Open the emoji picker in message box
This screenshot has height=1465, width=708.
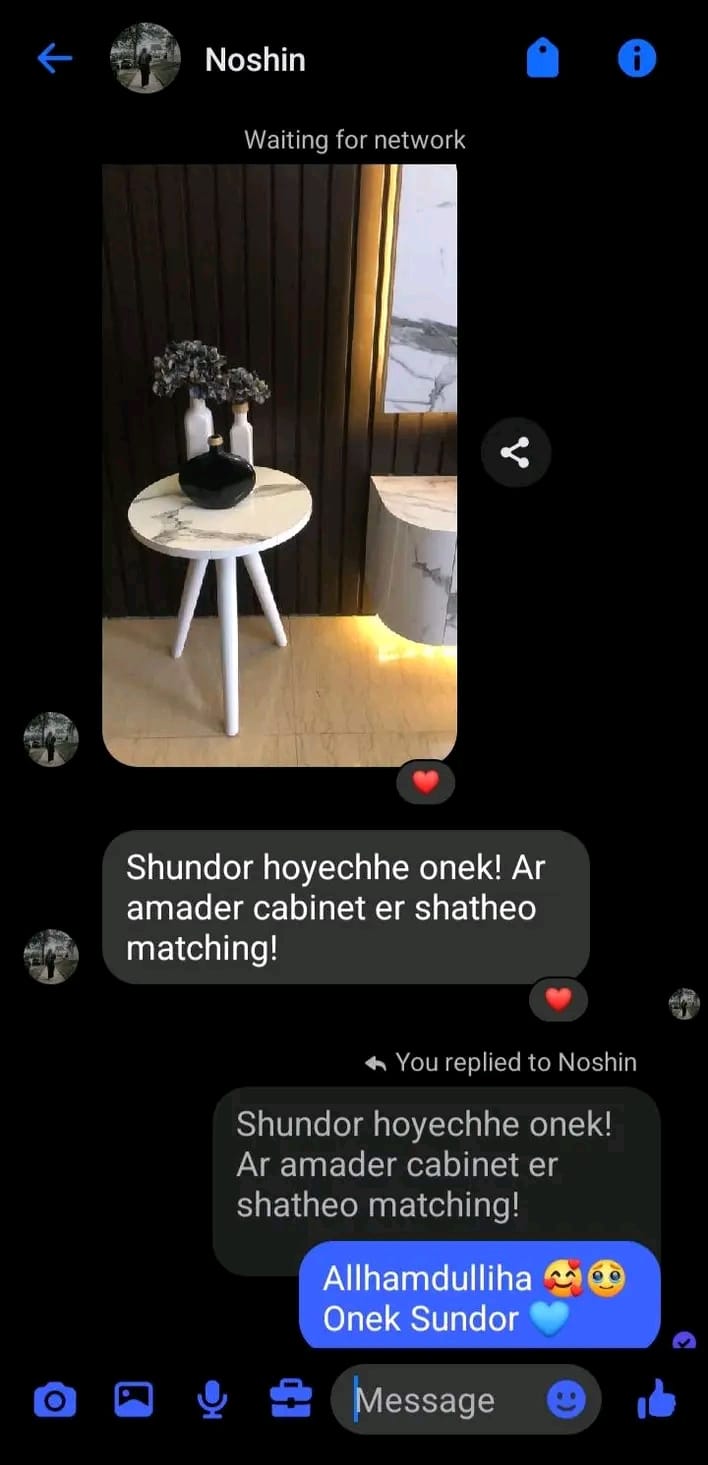coord(566,1400)
